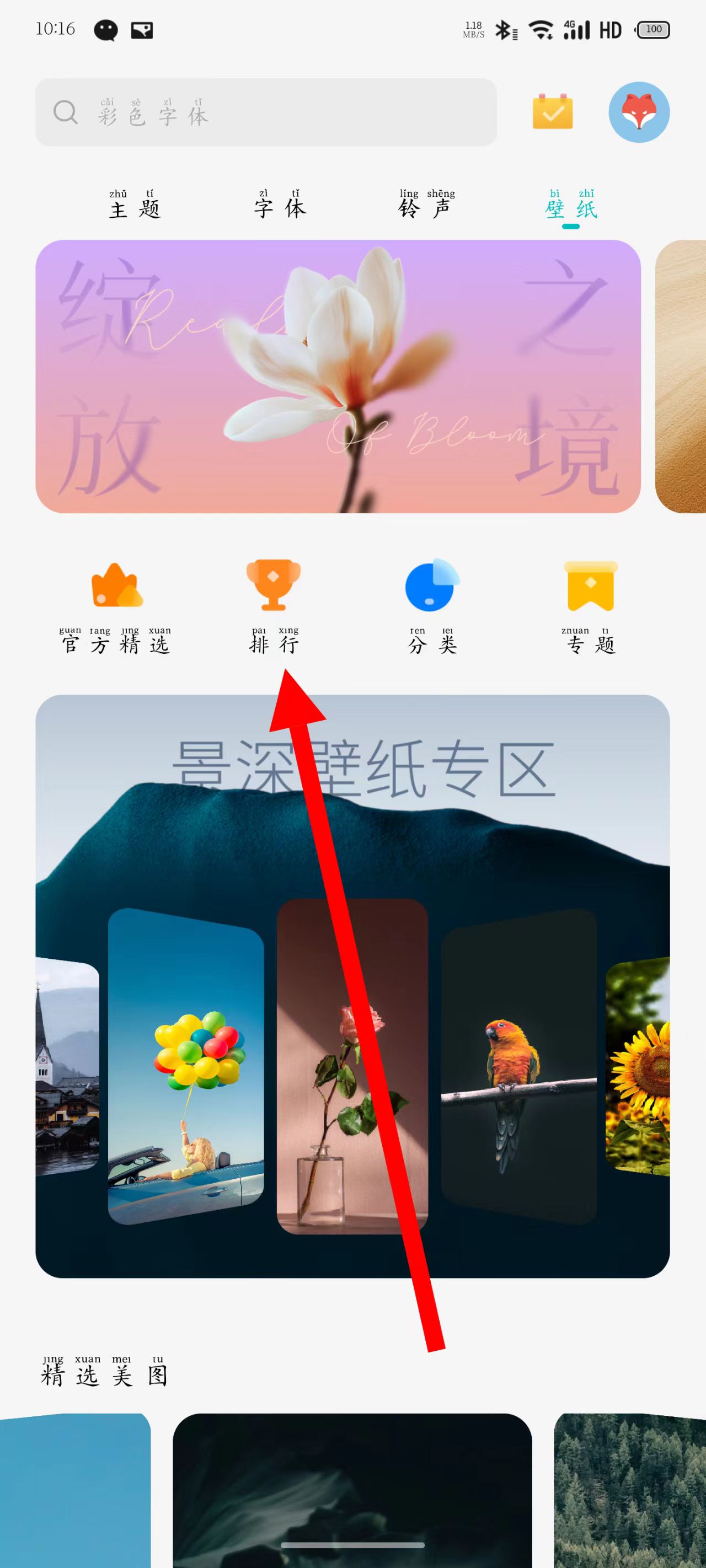Open the colorful balloons wallpaper
Viewport: 706px width, 1568px height.
186,1065
